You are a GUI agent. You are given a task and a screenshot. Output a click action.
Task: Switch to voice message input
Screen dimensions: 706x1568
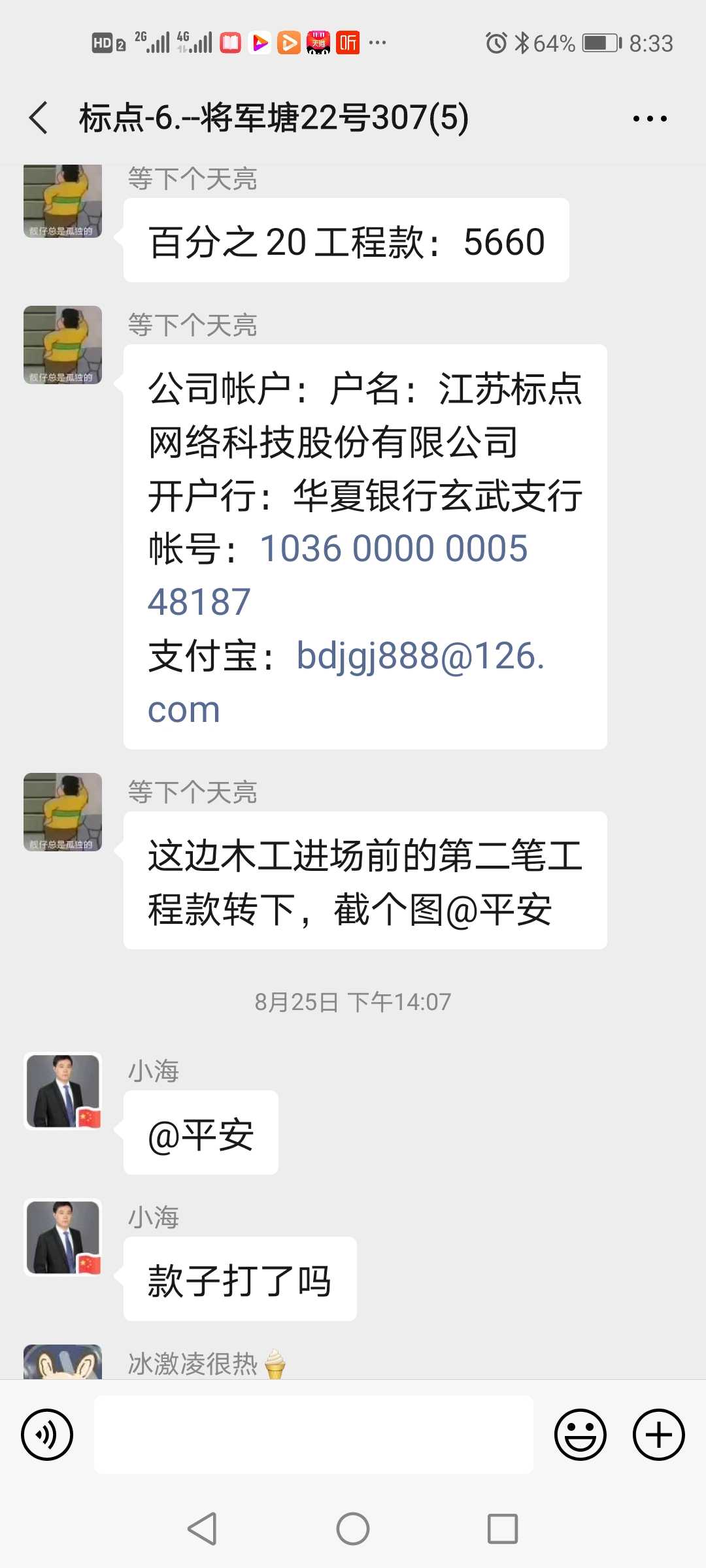pos(47,1435)
